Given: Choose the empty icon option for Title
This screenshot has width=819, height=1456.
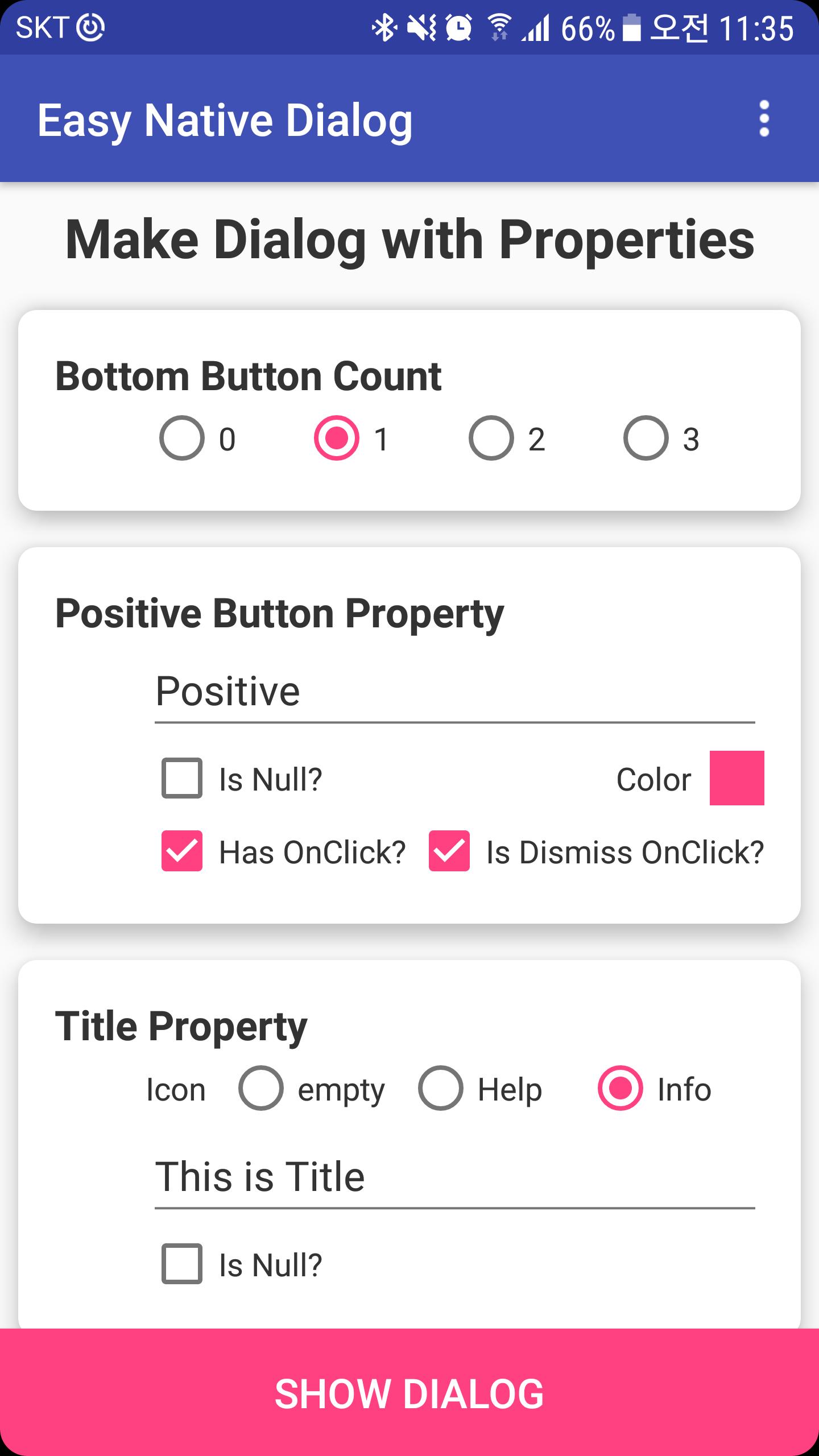Looking at the screenshot, I should point(263,1088).
